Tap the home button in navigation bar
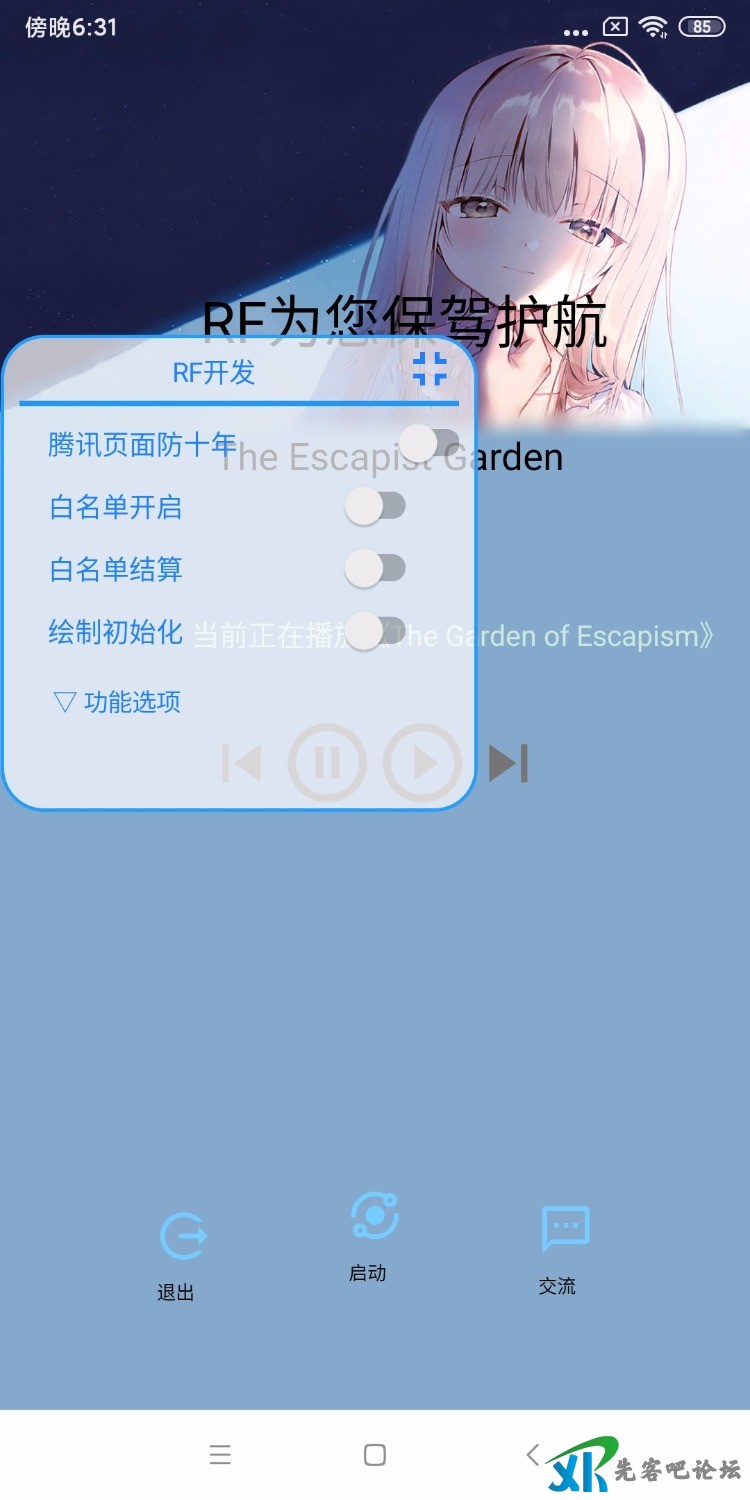 click(375, 1455)
